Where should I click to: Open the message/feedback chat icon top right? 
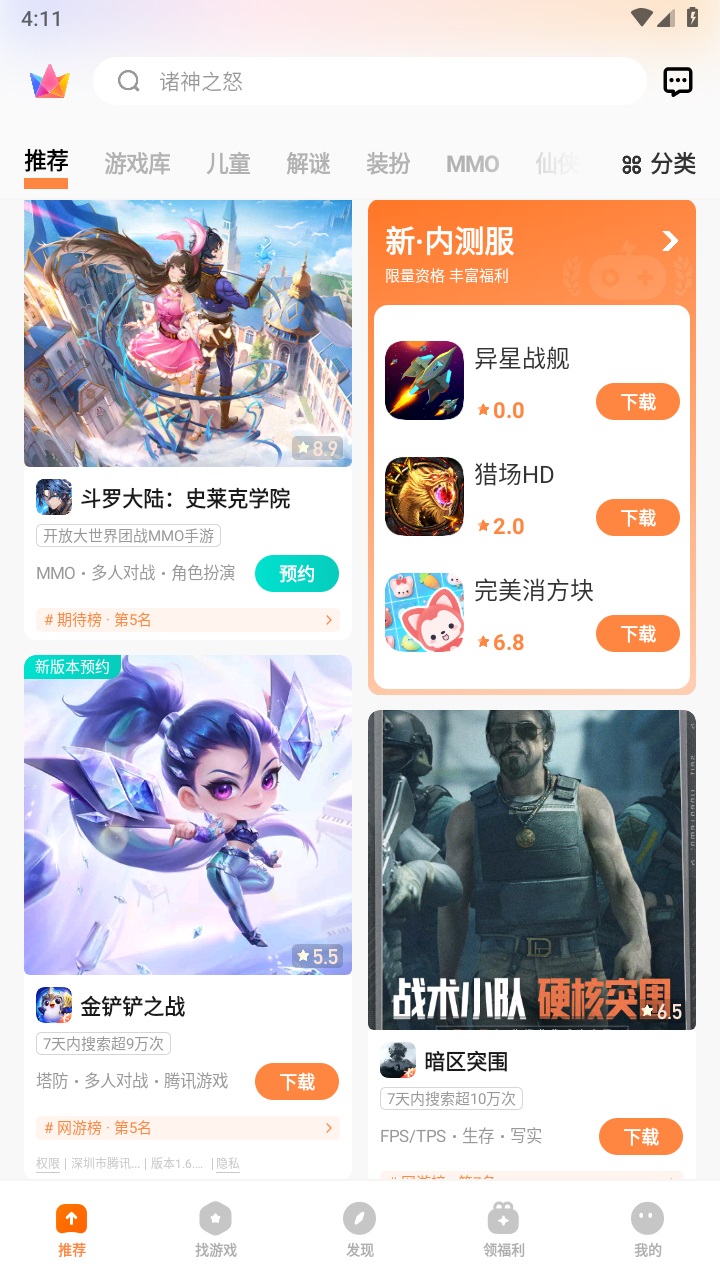point(677,81)
